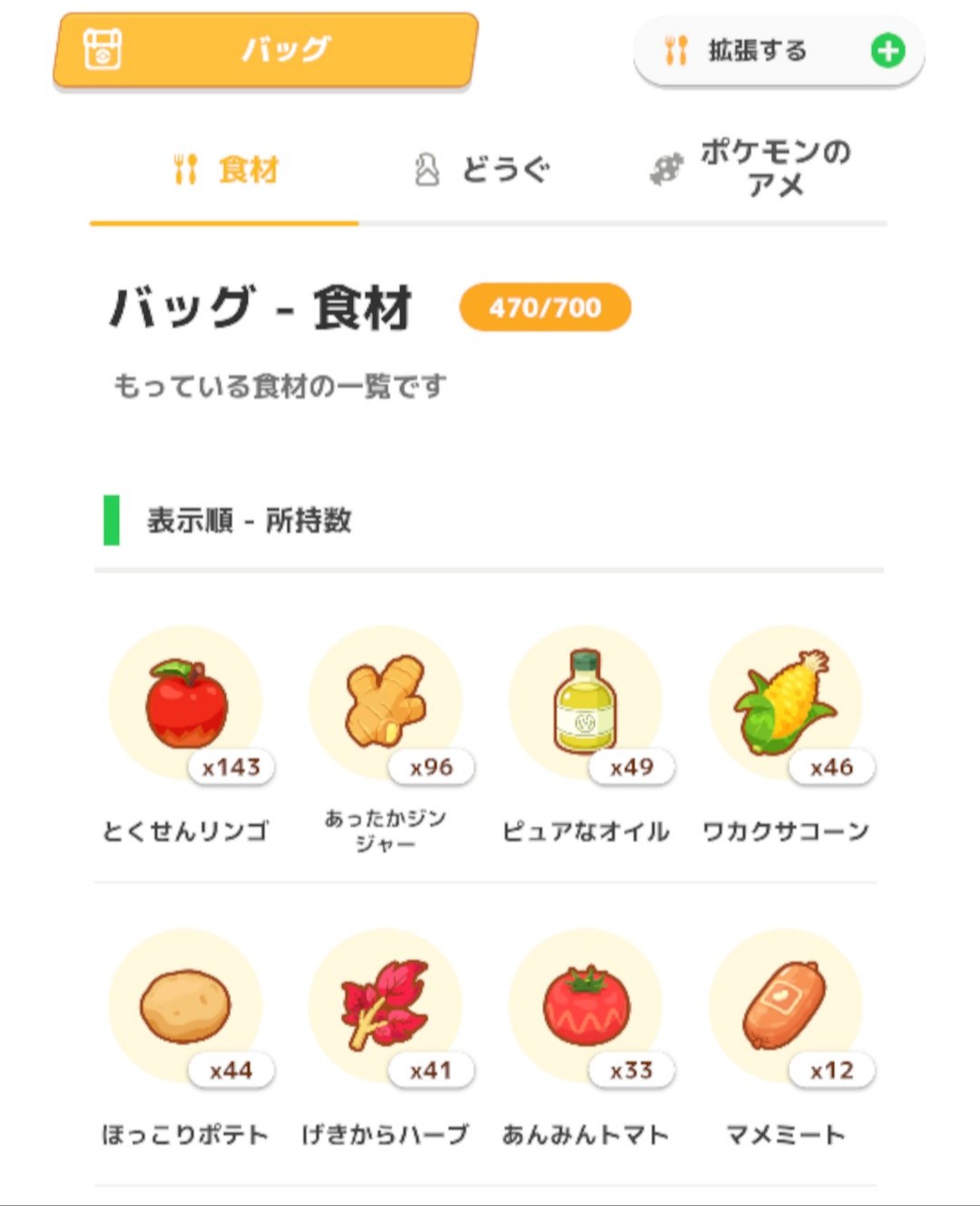
Task: Open the ポケモンのアメ candy tab
Action: (x=751, y=168)
